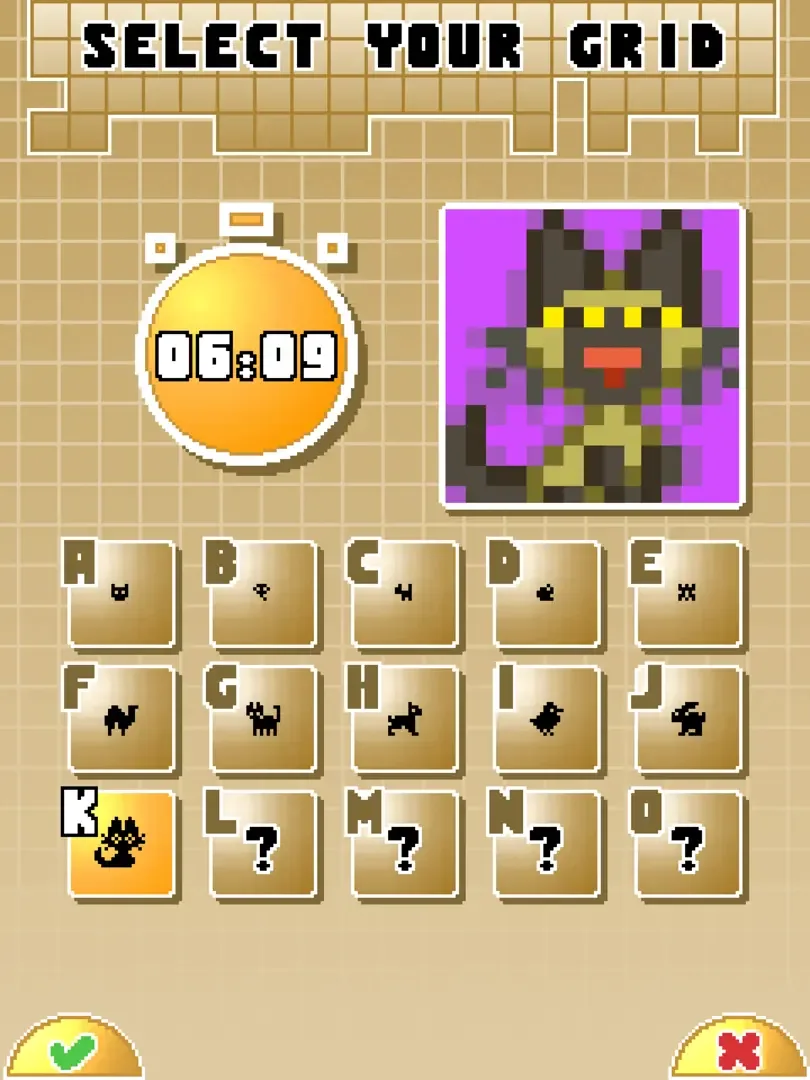Select grid E

pyautogui.click(x=688, y=594)
